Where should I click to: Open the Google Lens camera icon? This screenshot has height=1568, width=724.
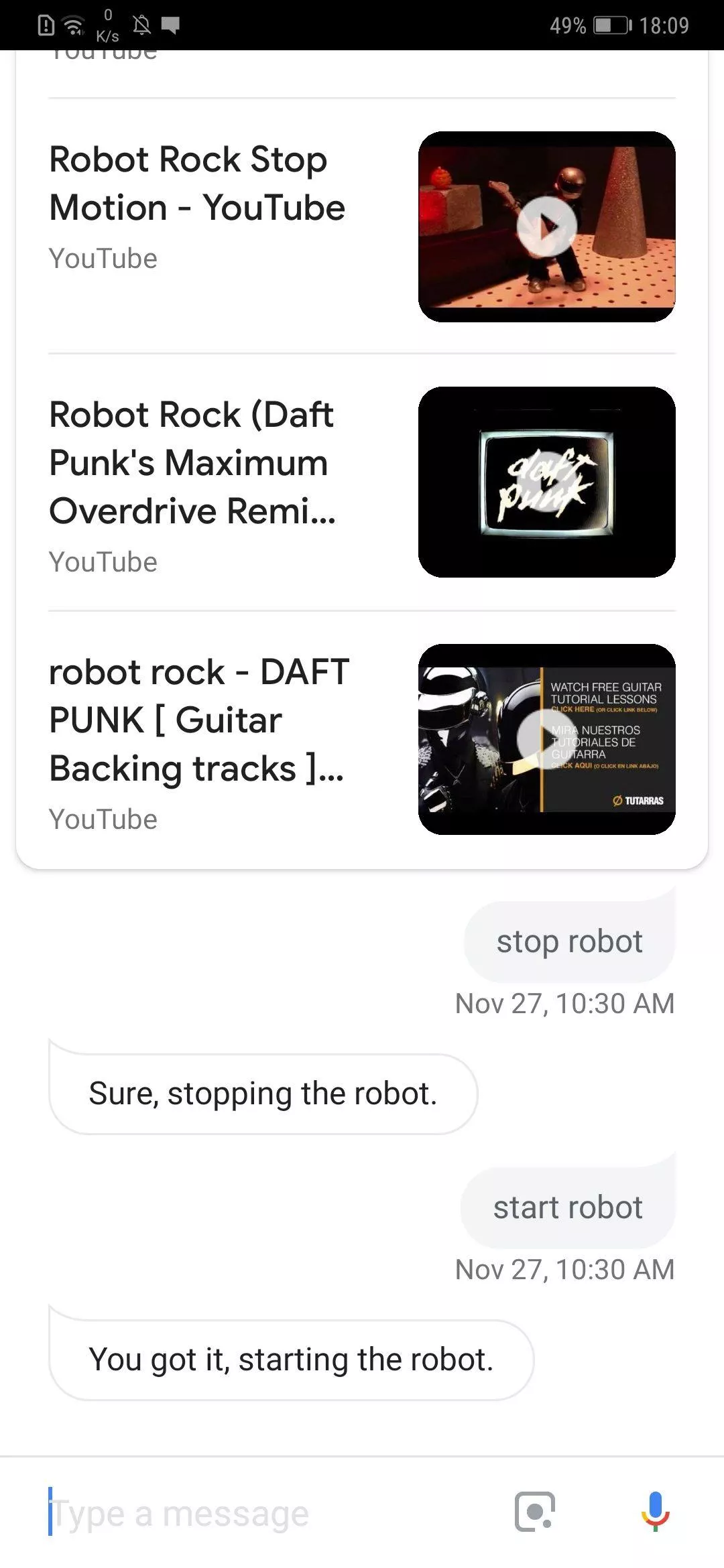[534, 1512]
